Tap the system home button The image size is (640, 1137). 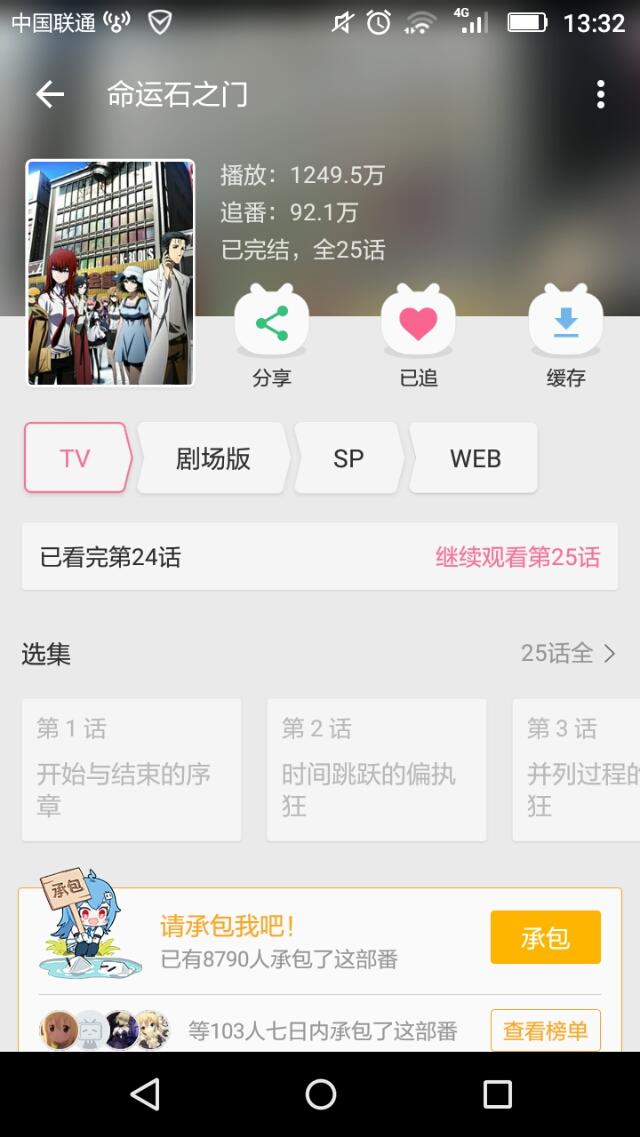[320, 1094]
